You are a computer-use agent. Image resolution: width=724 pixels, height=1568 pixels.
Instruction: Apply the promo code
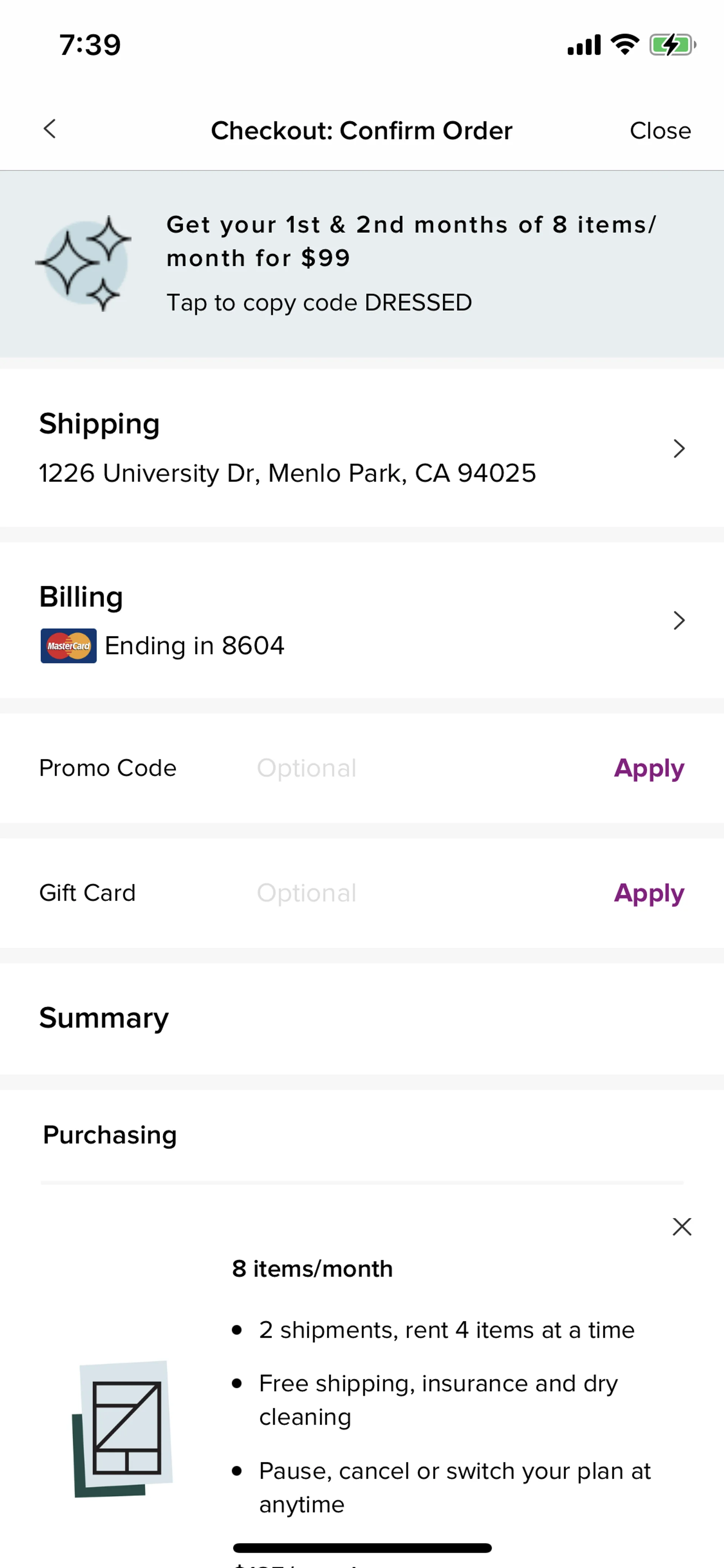649,768
